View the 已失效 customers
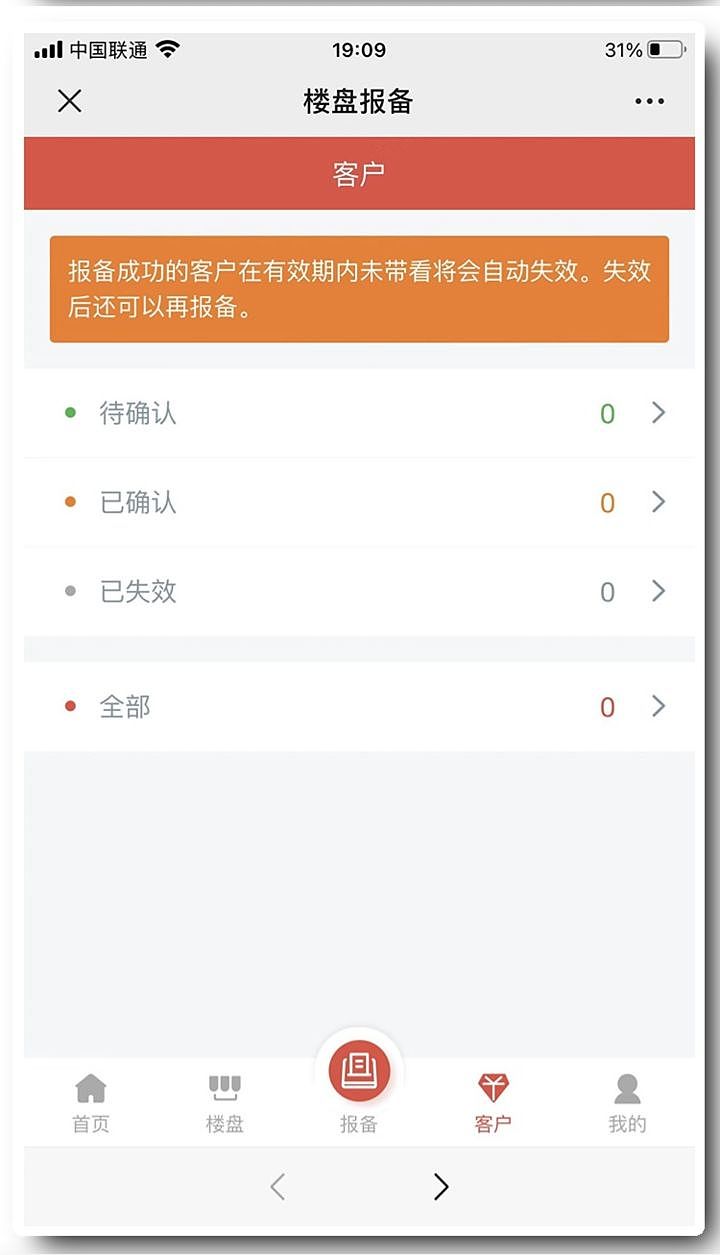720x1255 pixels. click(x=359, y=591)
